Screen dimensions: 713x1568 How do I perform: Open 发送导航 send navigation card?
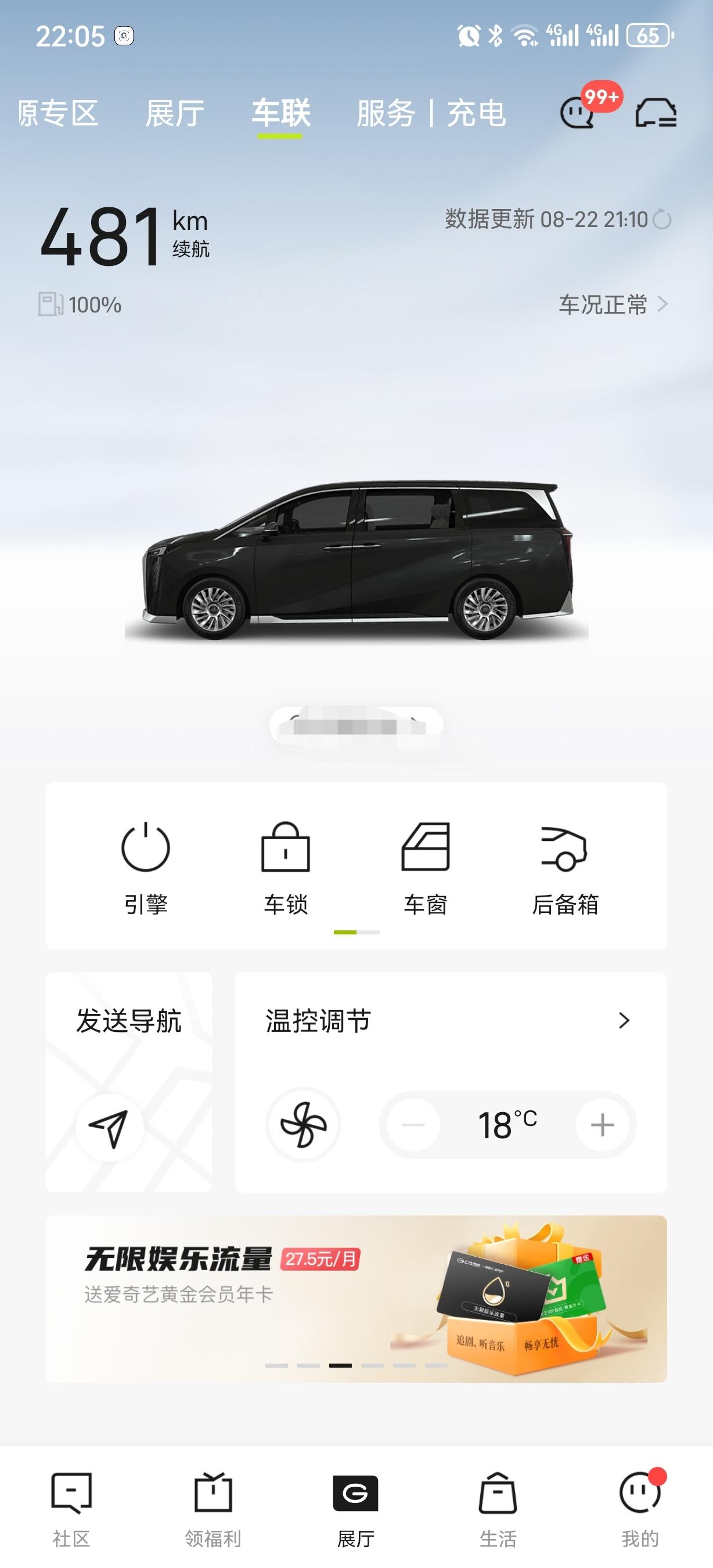[x=129, y=1081]
